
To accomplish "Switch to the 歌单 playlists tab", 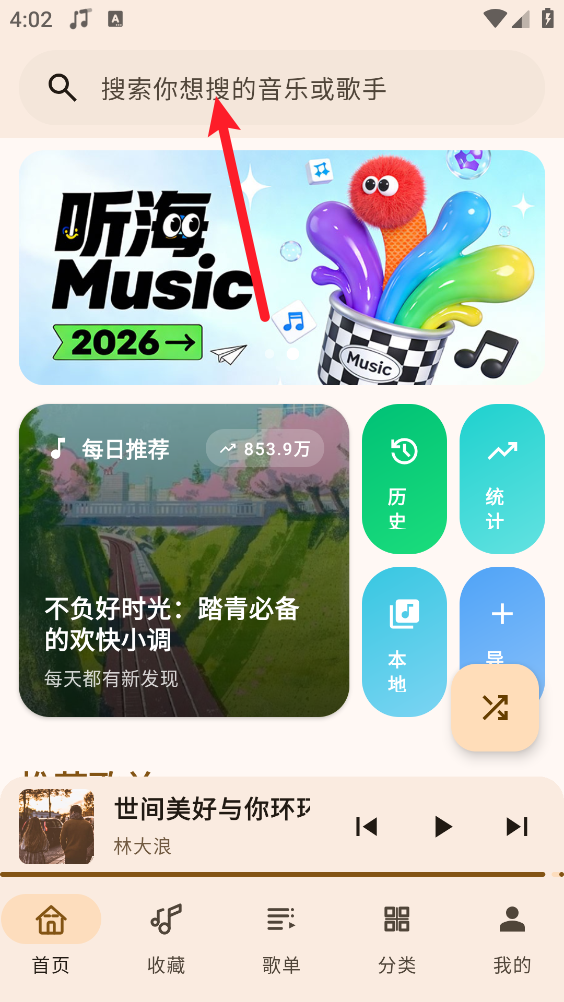I will [x=282, y=935].
